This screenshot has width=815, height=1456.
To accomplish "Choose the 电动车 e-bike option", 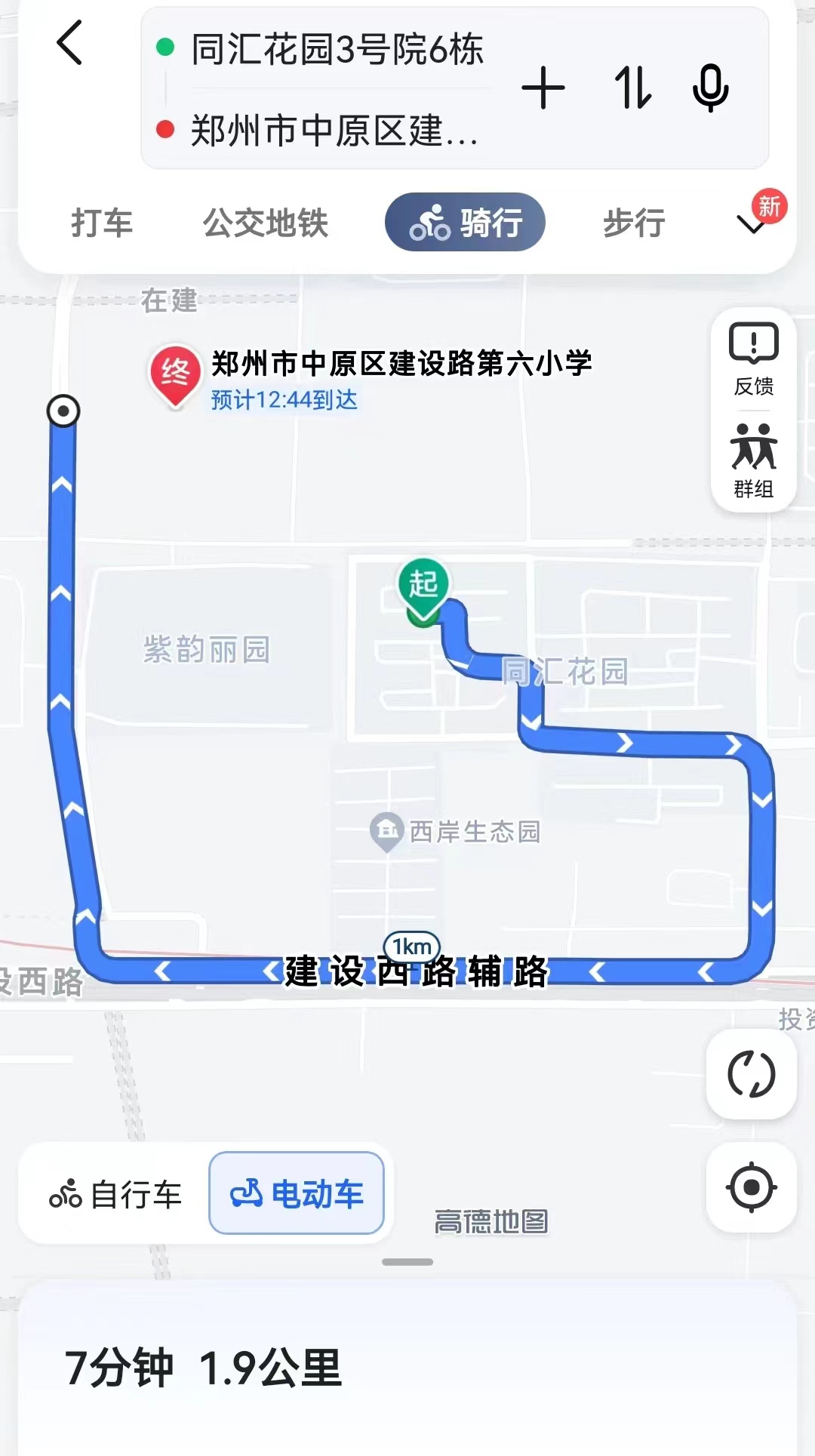I will tap(297, 1193).
